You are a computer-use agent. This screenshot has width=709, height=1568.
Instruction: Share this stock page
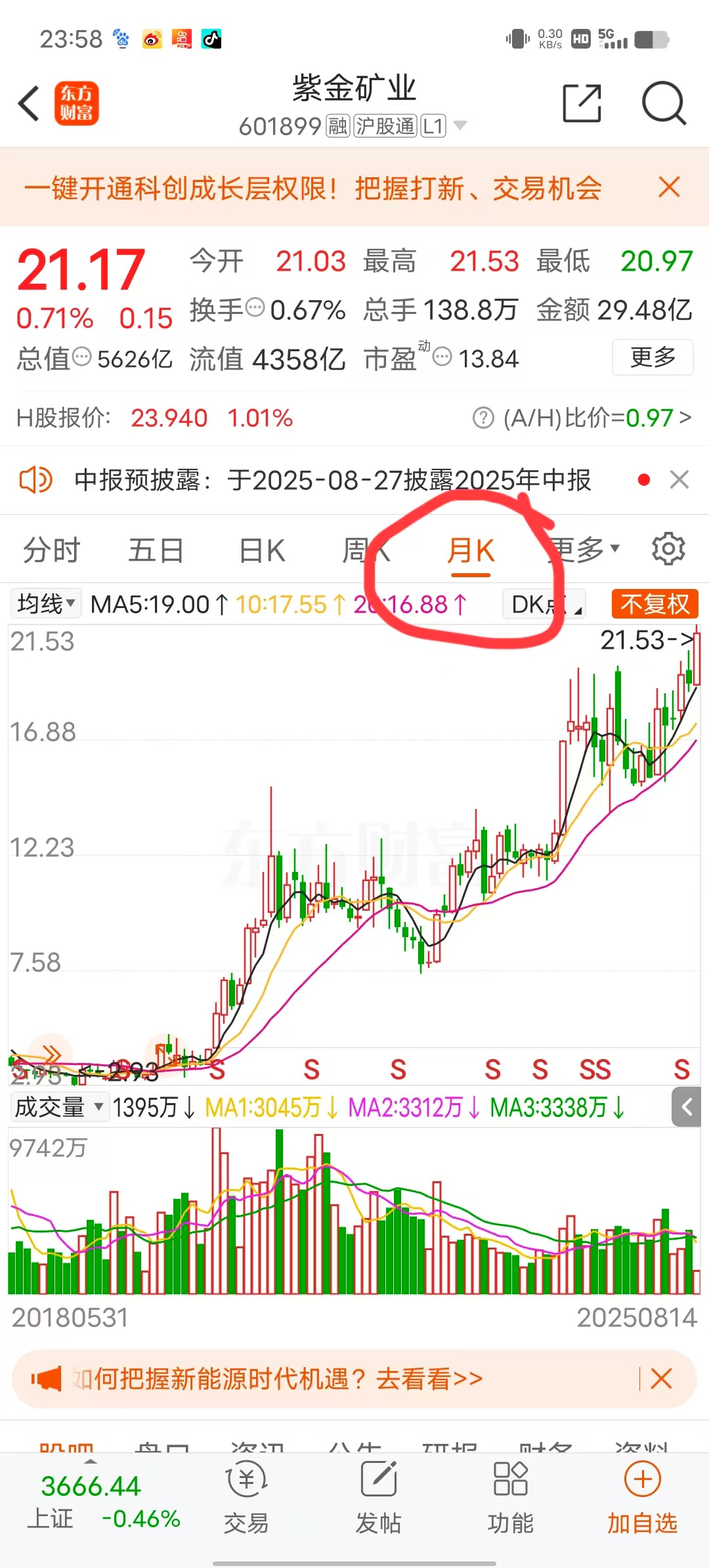[582, 104]
